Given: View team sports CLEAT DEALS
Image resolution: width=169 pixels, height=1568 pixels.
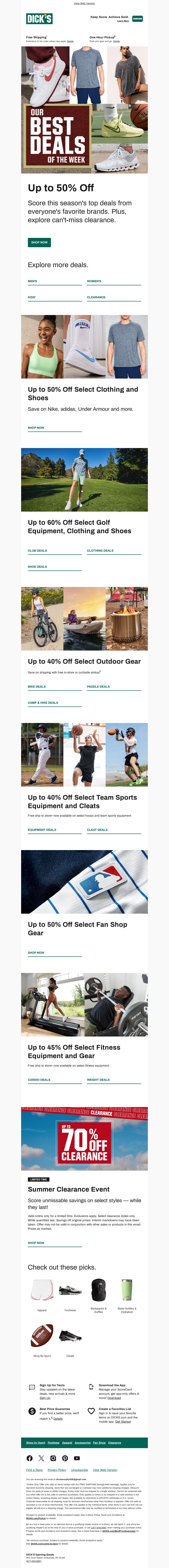Looking at the screenshot, I should pyautogui.click(x=97, y=830).
